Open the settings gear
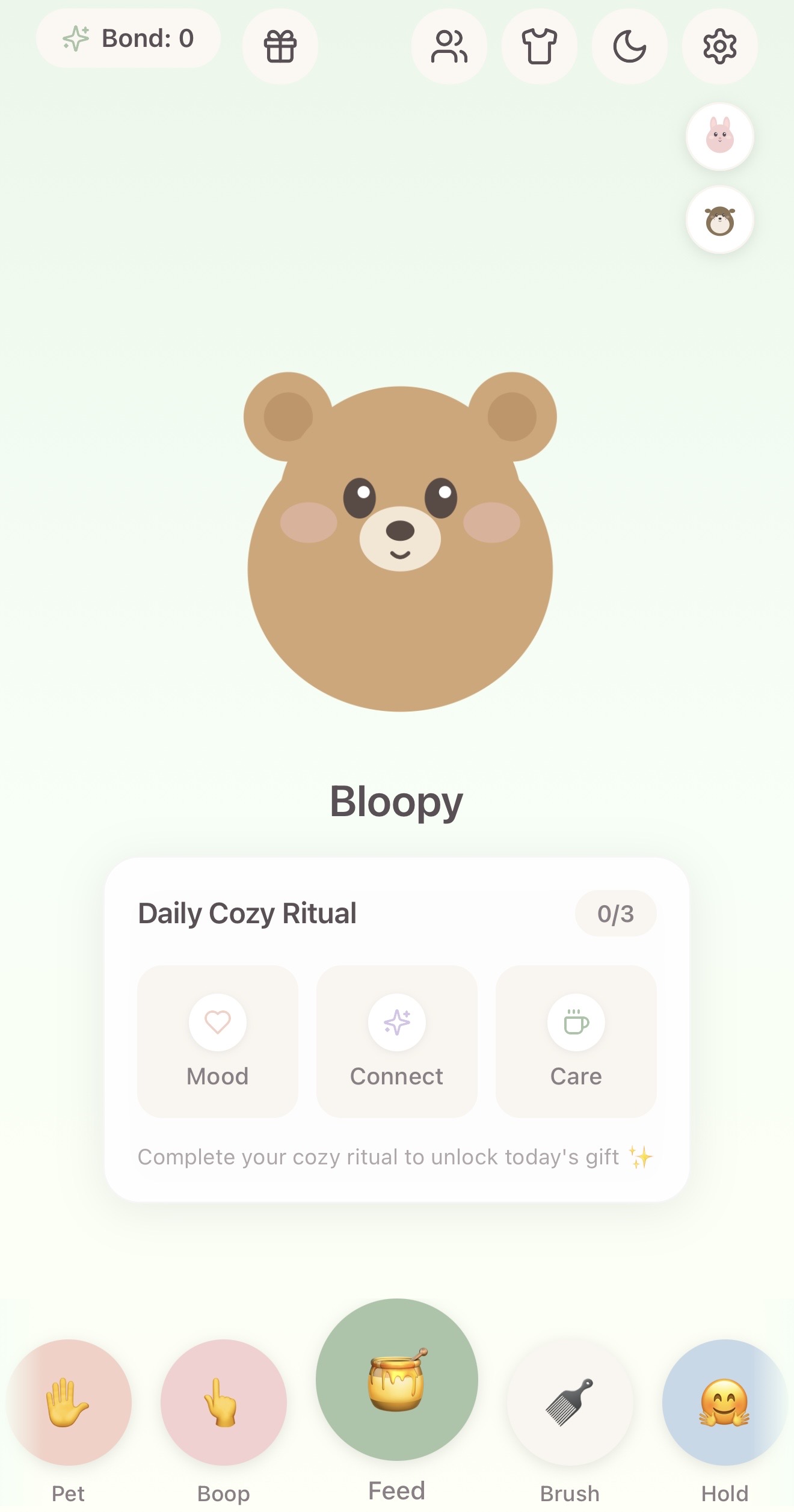794x1512 pixels. pos(720,46)
